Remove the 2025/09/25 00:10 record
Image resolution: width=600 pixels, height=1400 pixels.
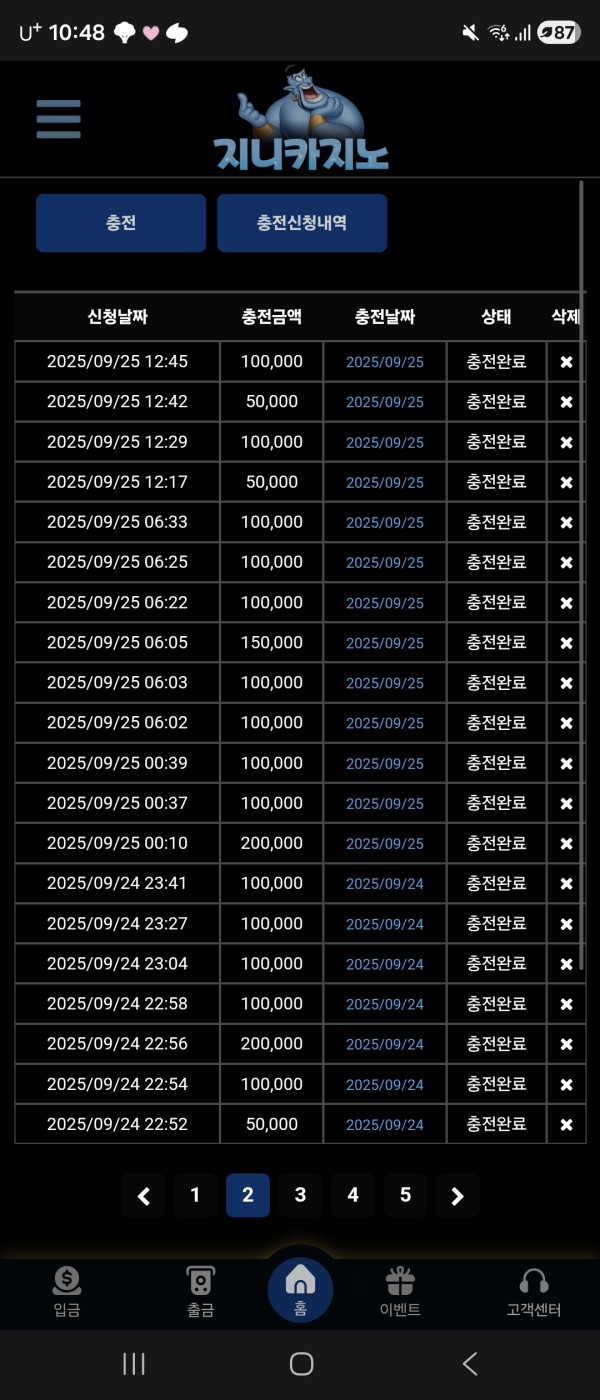tap(566, 844)
